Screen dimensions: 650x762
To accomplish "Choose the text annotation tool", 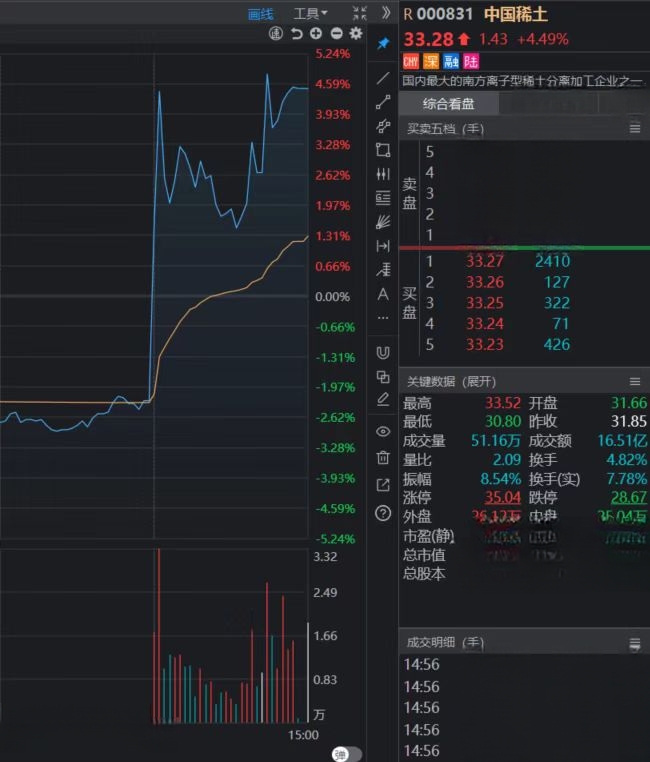I will coord(383,294).
